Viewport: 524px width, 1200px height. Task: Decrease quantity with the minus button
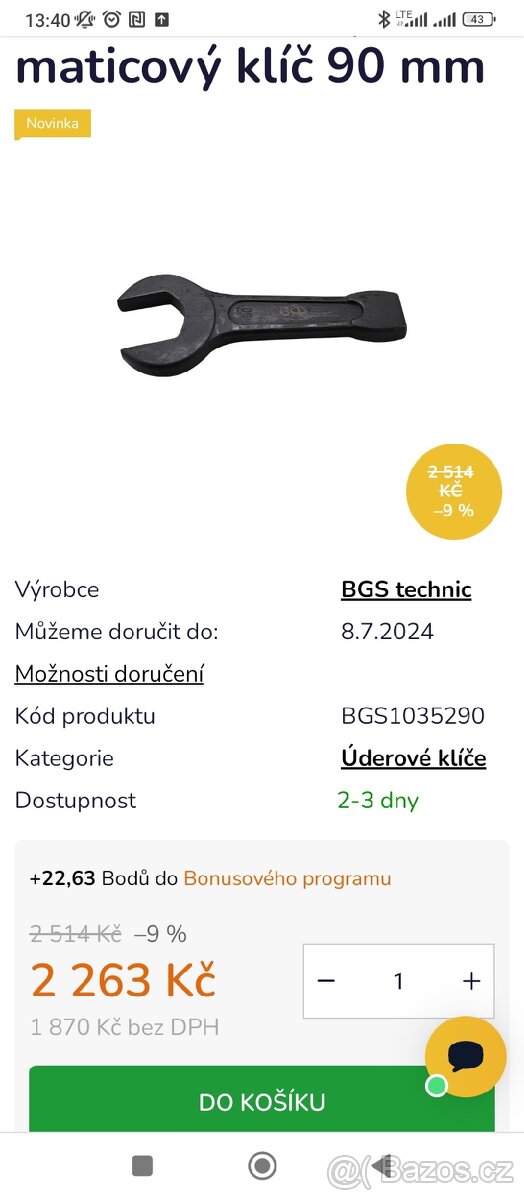326,981
